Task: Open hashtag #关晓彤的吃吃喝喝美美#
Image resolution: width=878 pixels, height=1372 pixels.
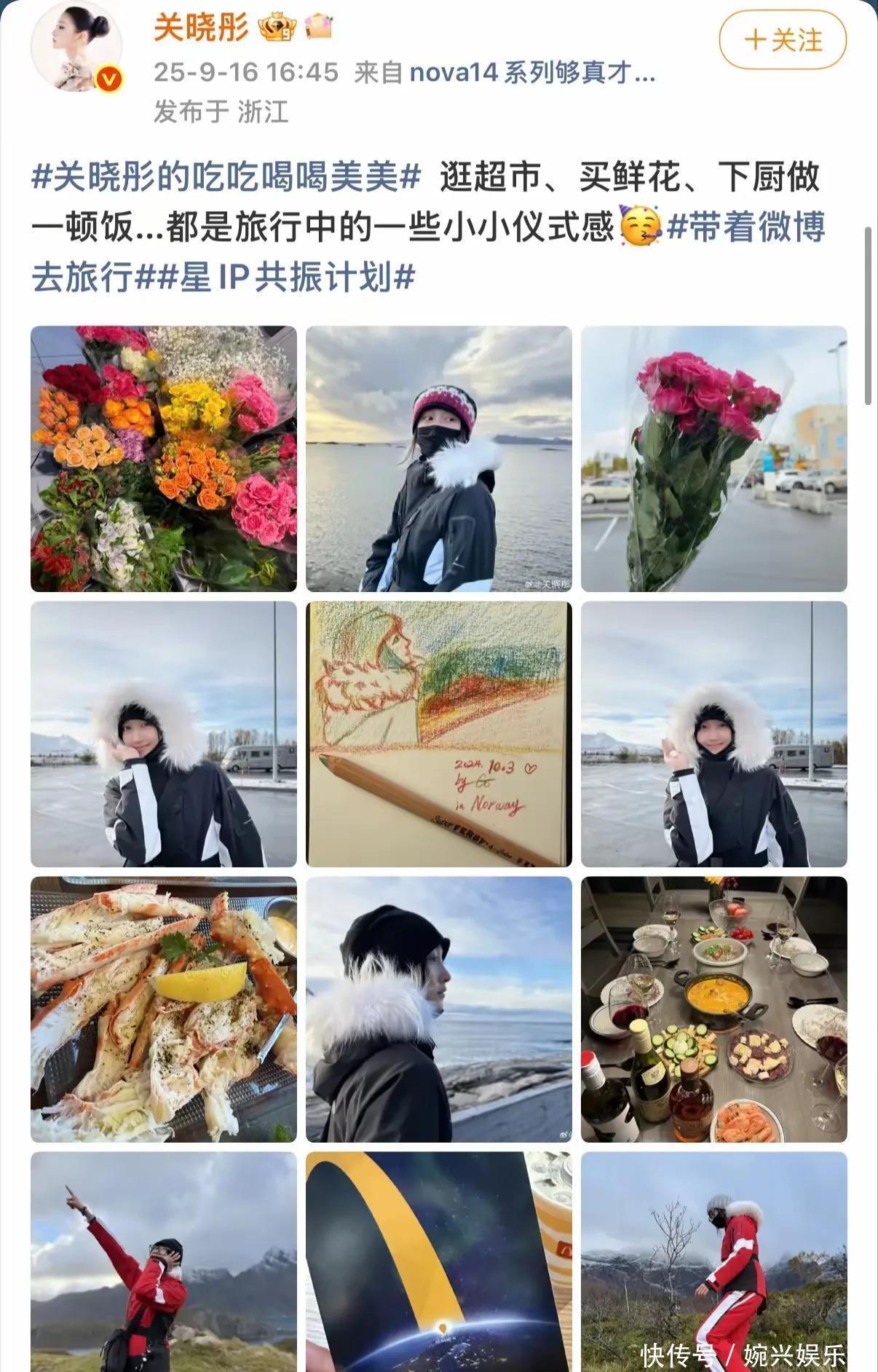Action: click(x=226, y=177)
